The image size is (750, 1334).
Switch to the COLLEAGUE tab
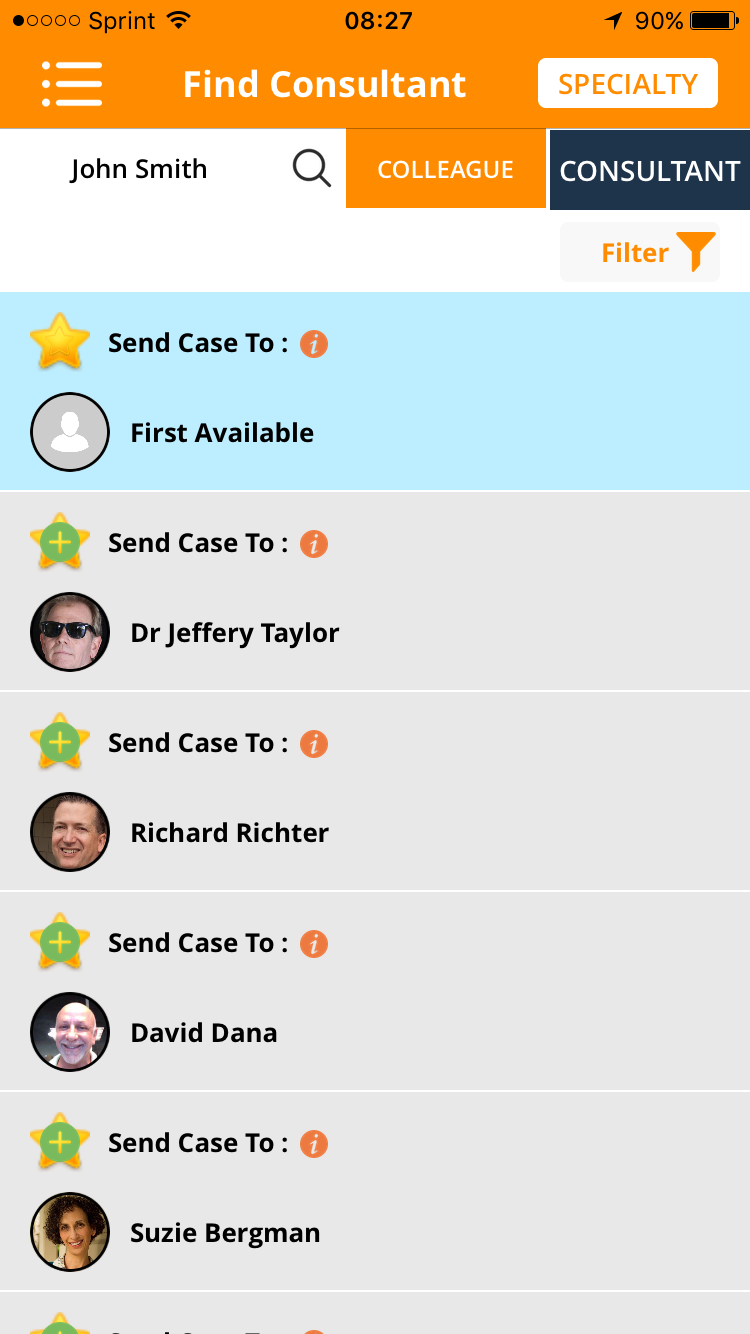pyautogui.click(x=445, y=169)
